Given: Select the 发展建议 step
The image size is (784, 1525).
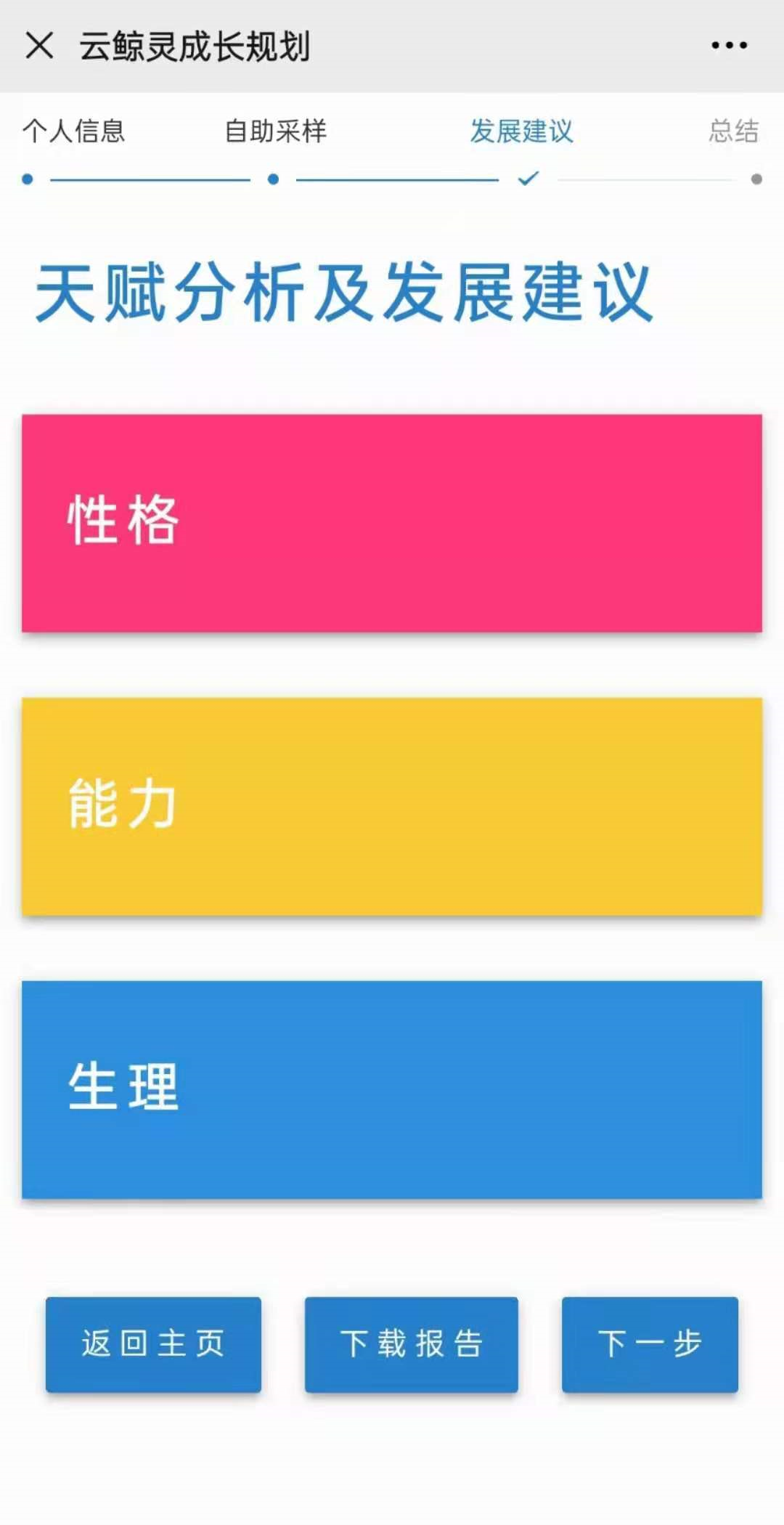Looking at the screenshot, I should [x=521, y=131].
